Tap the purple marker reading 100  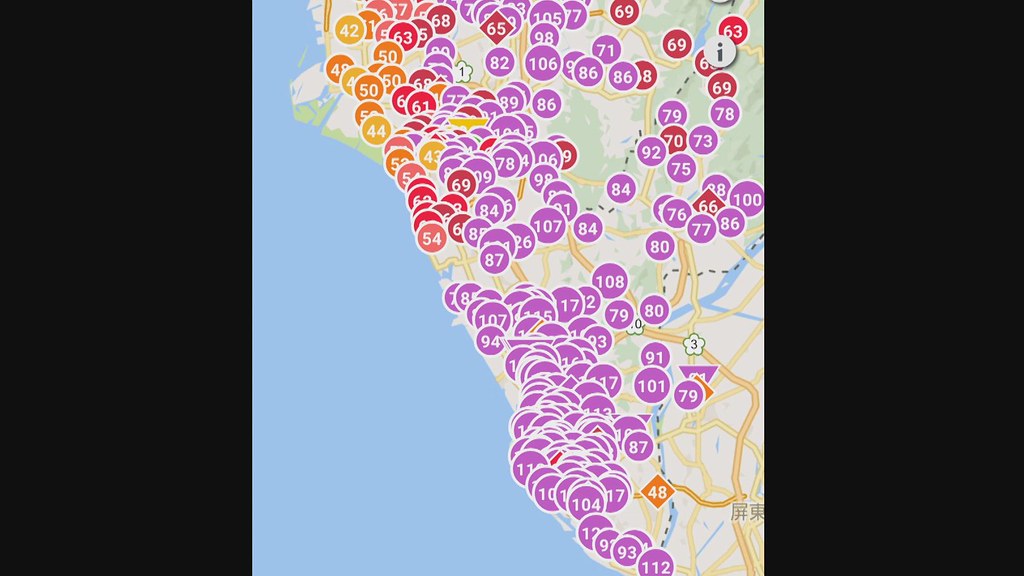click(x=746, y=199)
